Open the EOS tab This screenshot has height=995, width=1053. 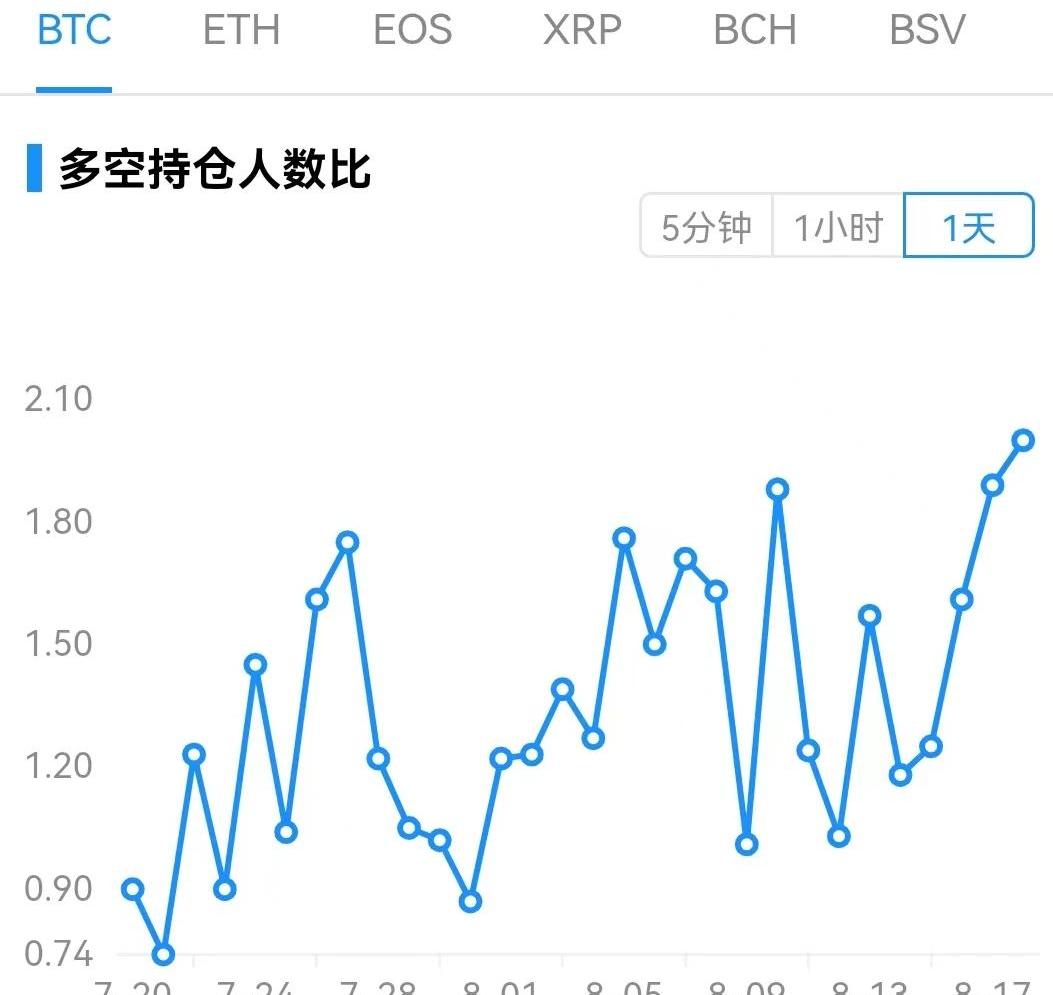click(x=412, y=31)
